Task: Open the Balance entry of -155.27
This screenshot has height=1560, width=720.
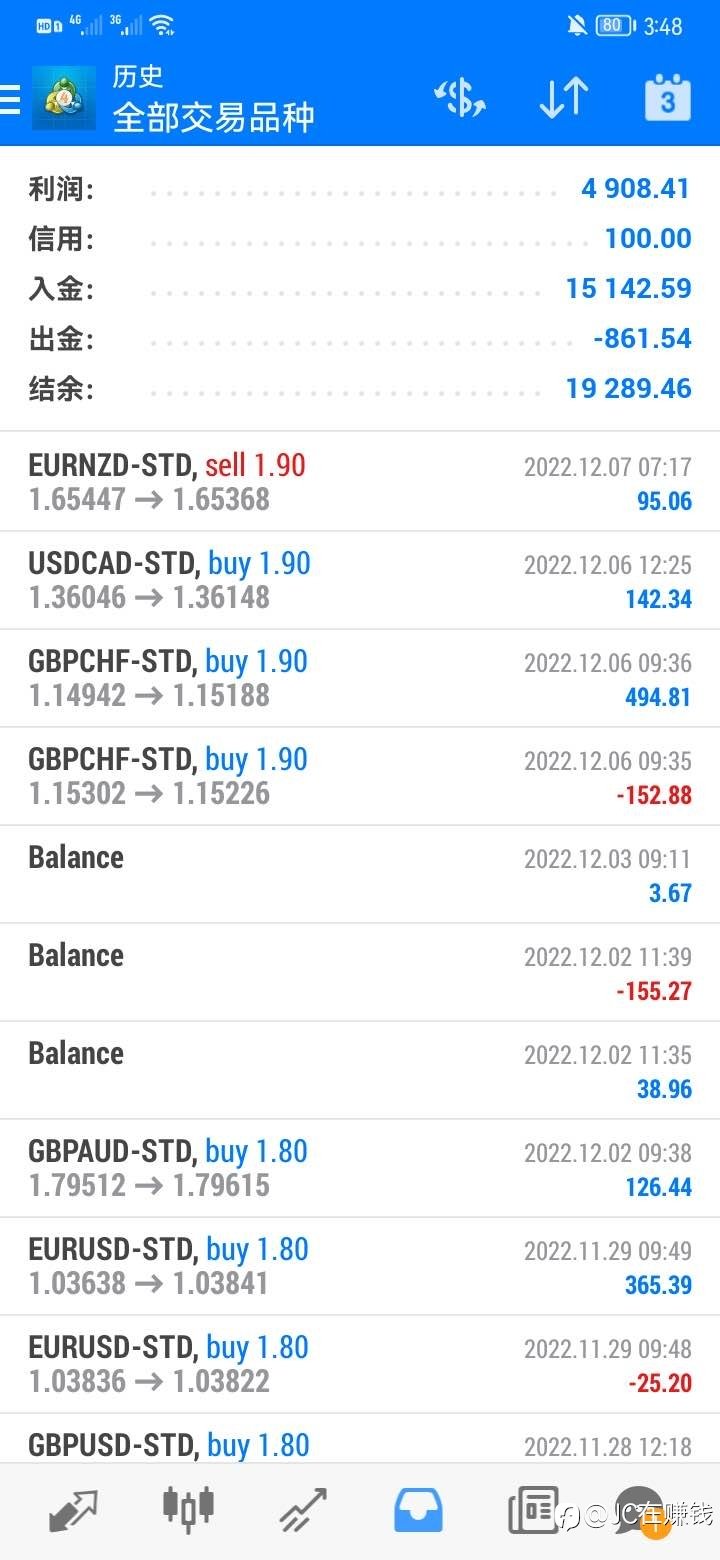Action: (x=360, y=972)
